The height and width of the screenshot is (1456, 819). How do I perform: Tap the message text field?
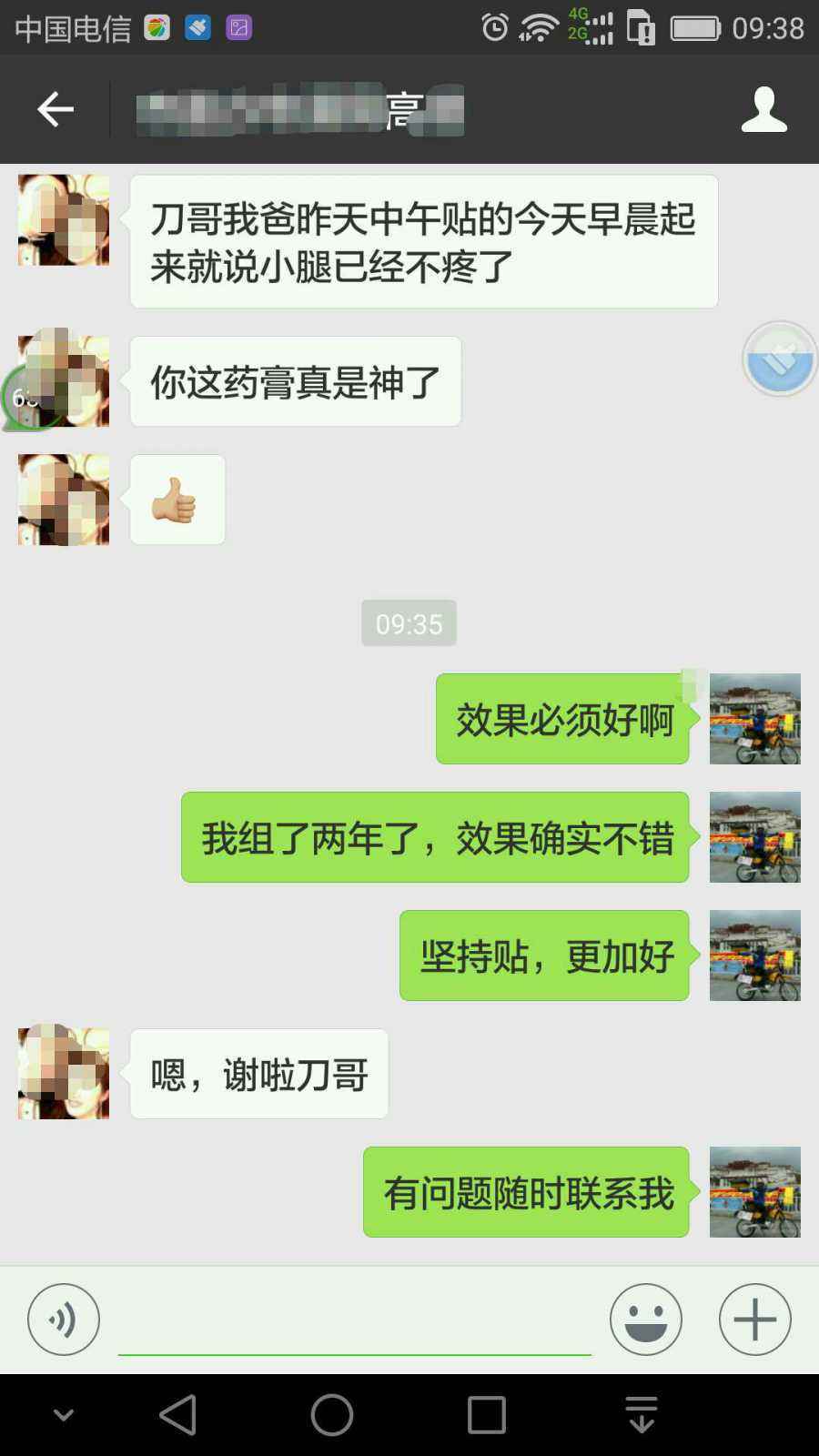click(x=355, y=1321)
